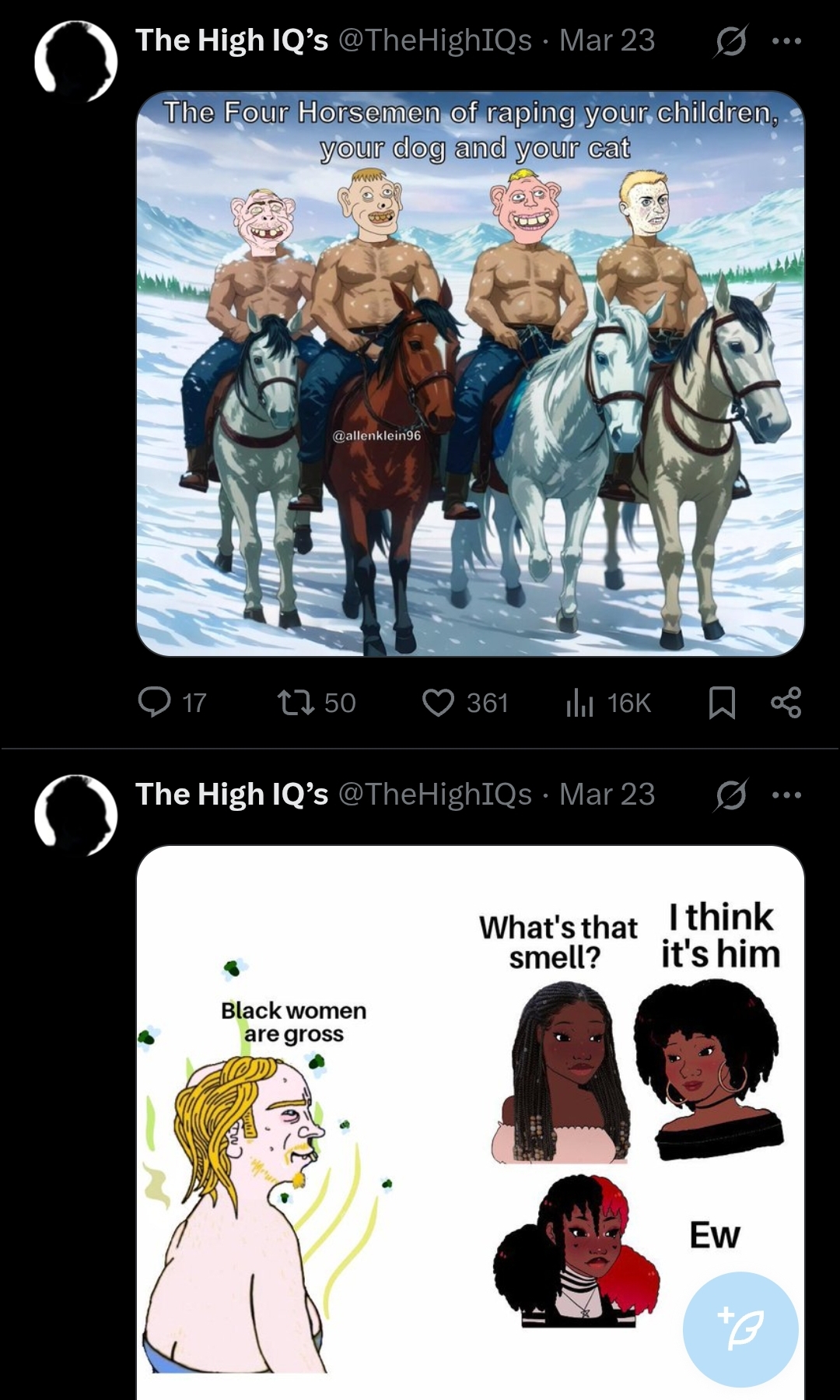Open @TheHighIQs profile from the cartoon post header
This screenshot has width=840, height=1400.
pos(436,795)
